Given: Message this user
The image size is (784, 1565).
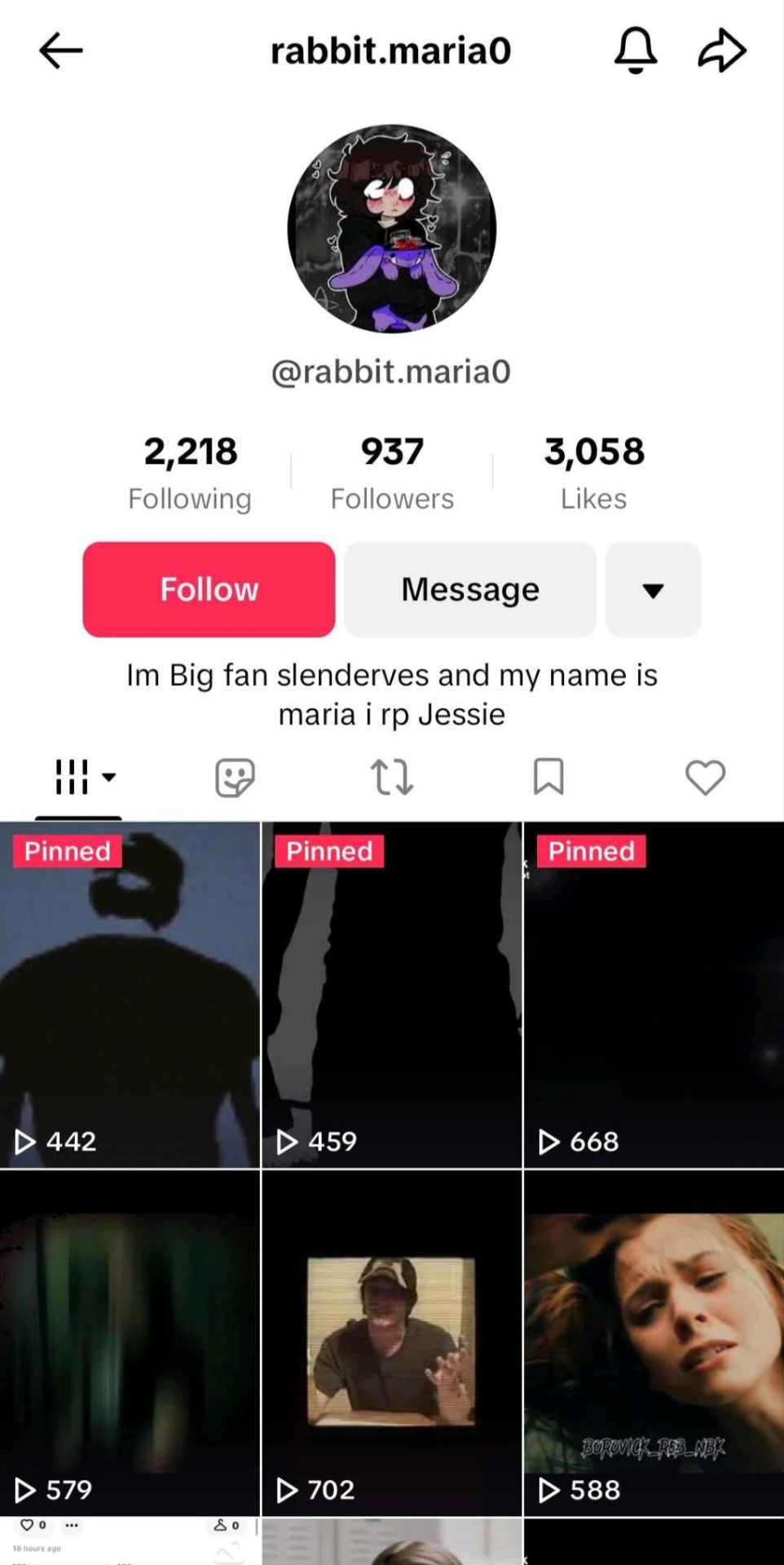Looking at the screenshot, I should [x=470, y=589].
